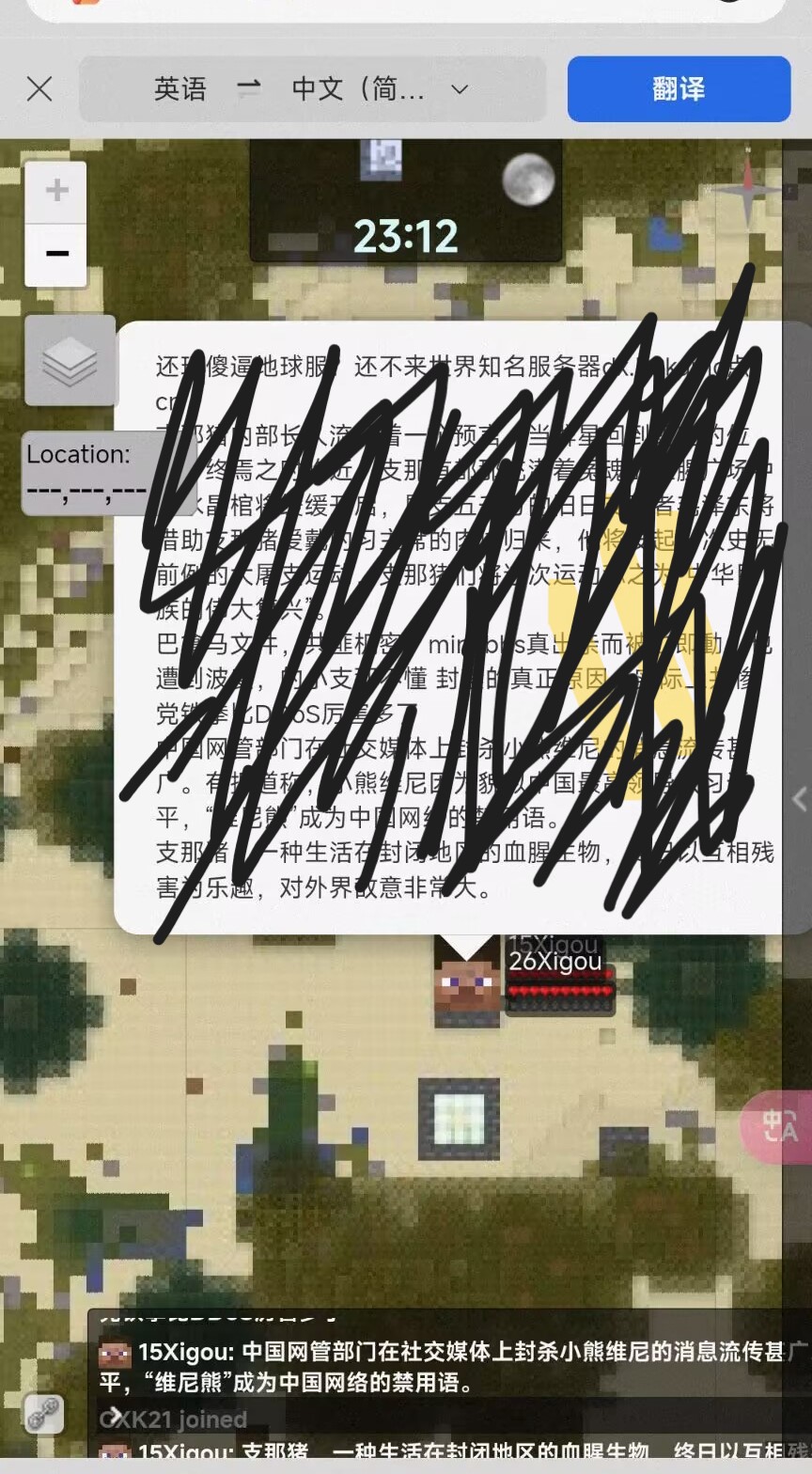
Task: Zoom out of the map
Action: [x=56, y=254]
